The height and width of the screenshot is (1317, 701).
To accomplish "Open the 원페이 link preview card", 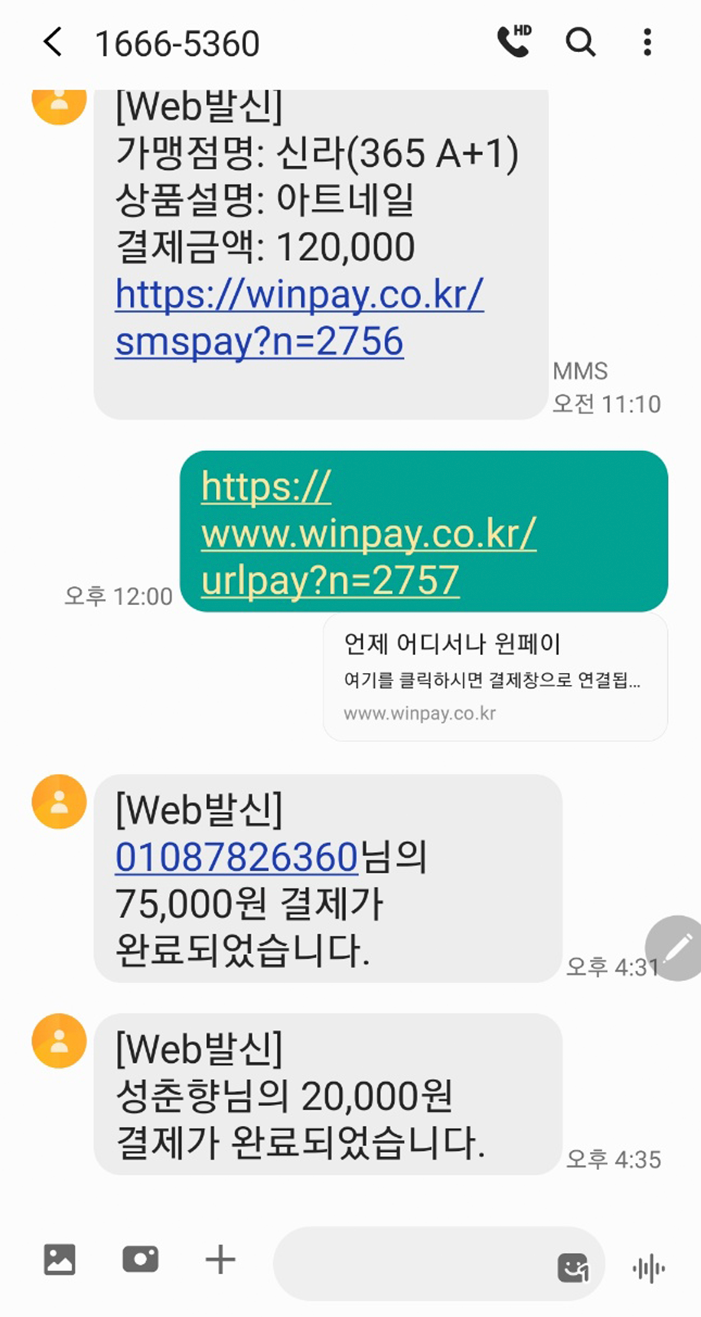I will click(x=495, y=677).
